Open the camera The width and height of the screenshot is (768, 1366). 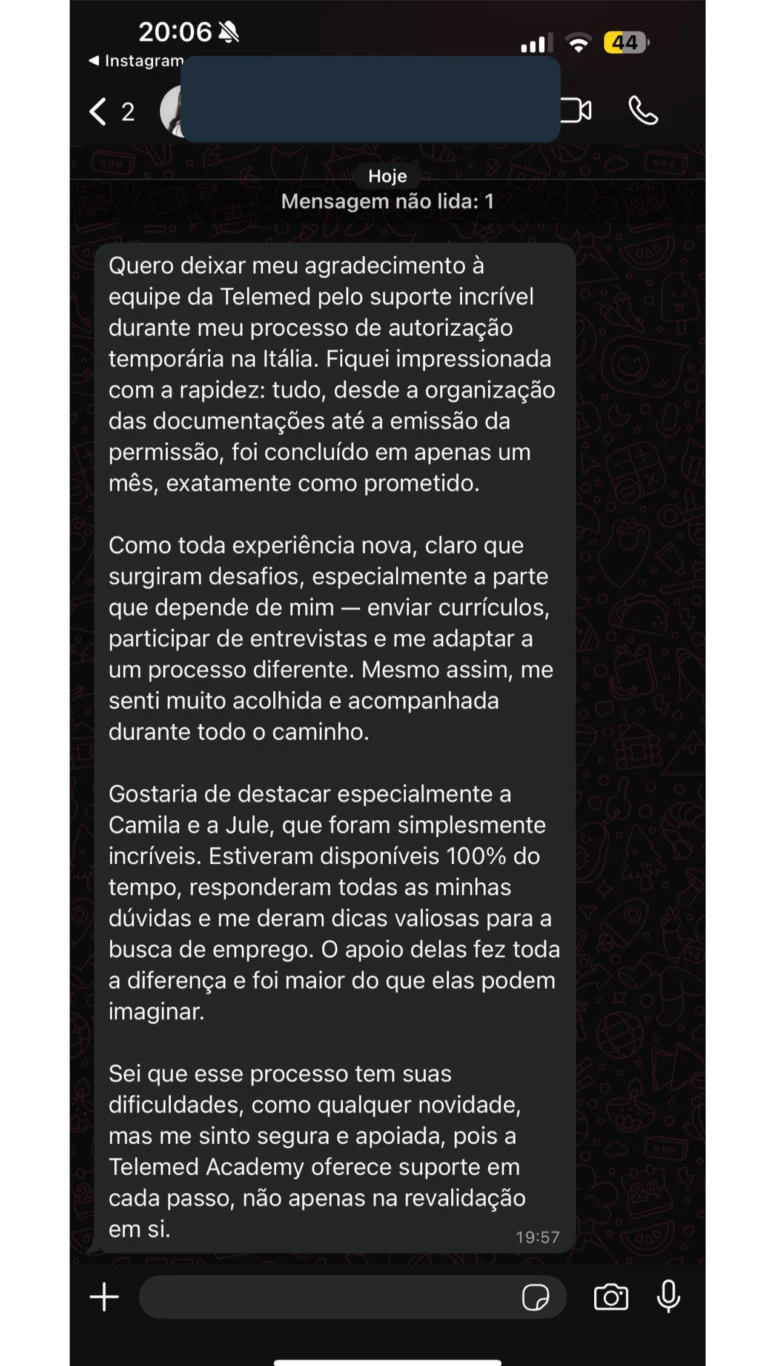[x=611, y=1298]
